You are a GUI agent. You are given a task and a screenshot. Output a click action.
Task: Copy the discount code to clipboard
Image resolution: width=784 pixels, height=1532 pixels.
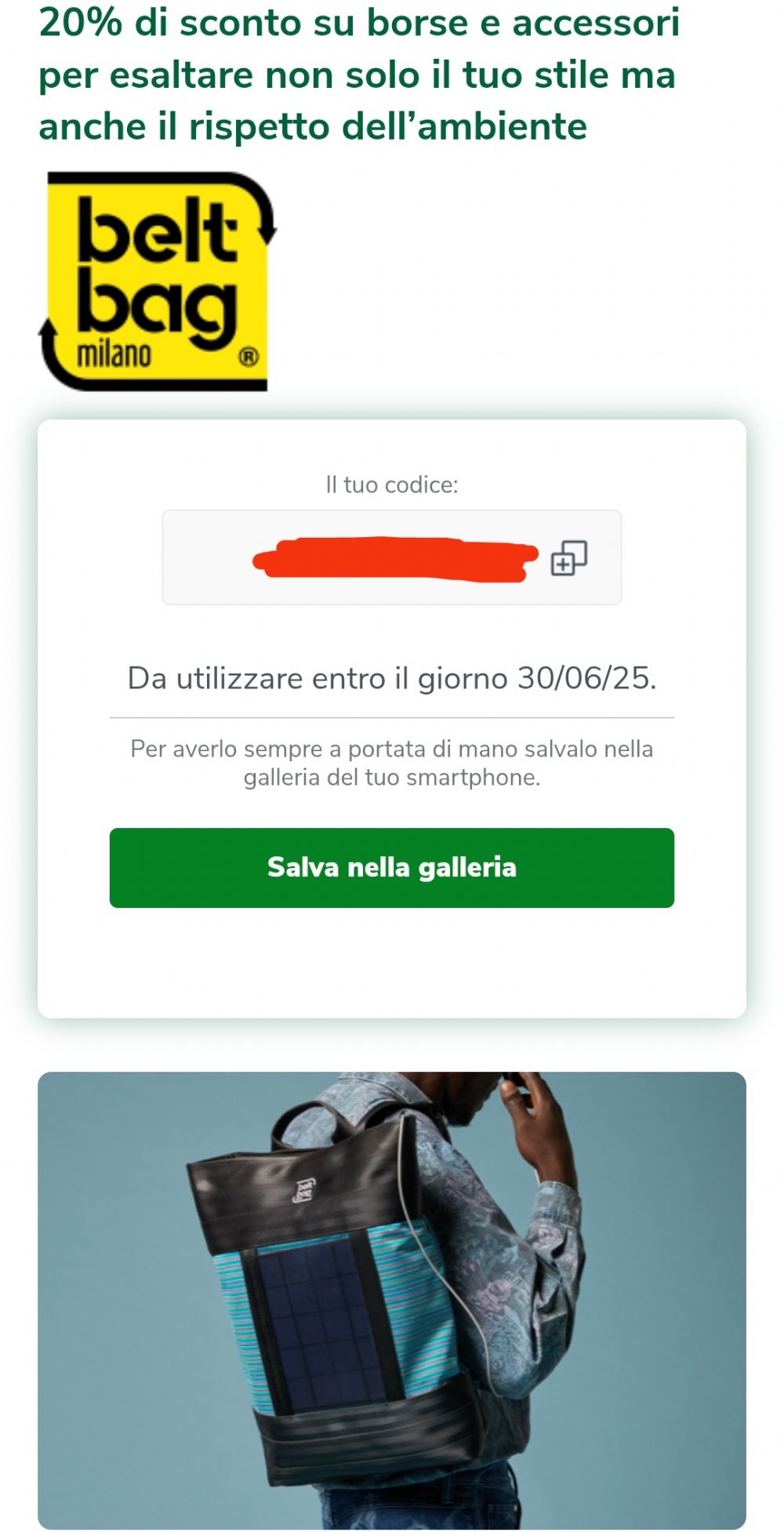568,558
